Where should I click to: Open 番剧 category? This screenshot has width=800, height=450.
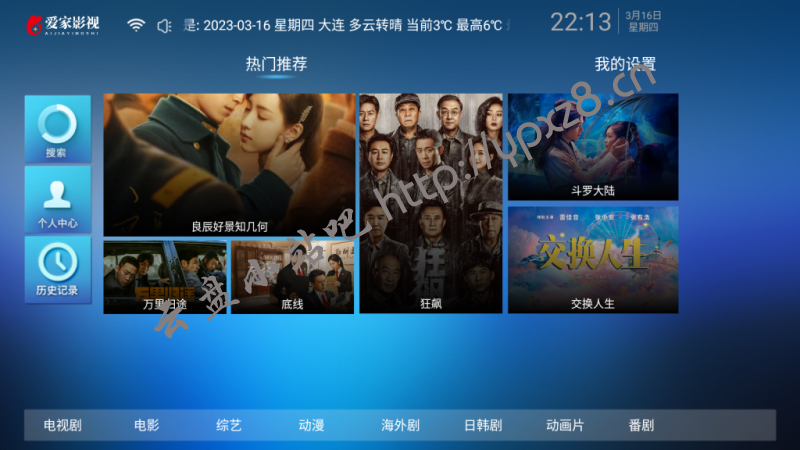(x=641, y=425)
